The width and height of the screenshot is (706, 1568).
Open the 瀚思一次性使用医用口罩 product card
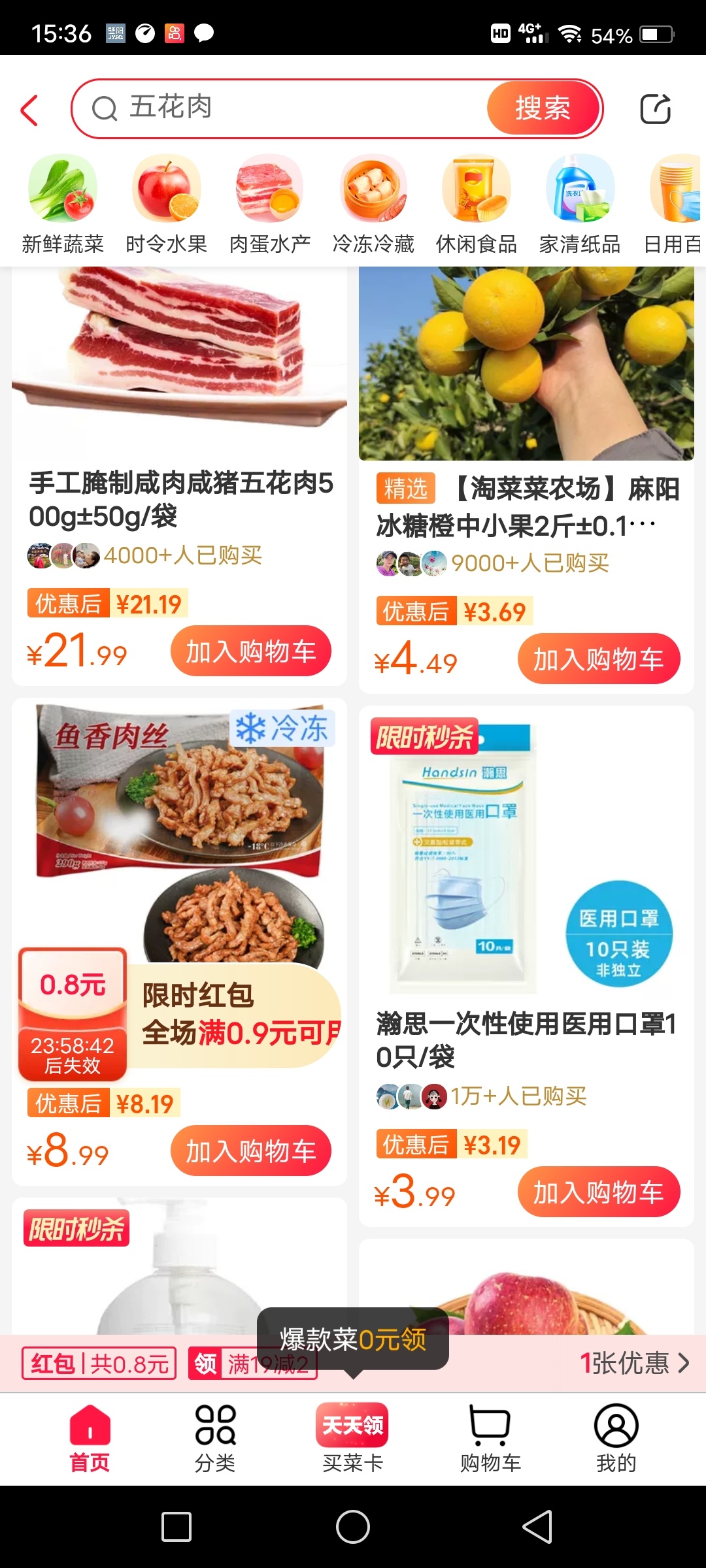tap(526, 1039)
